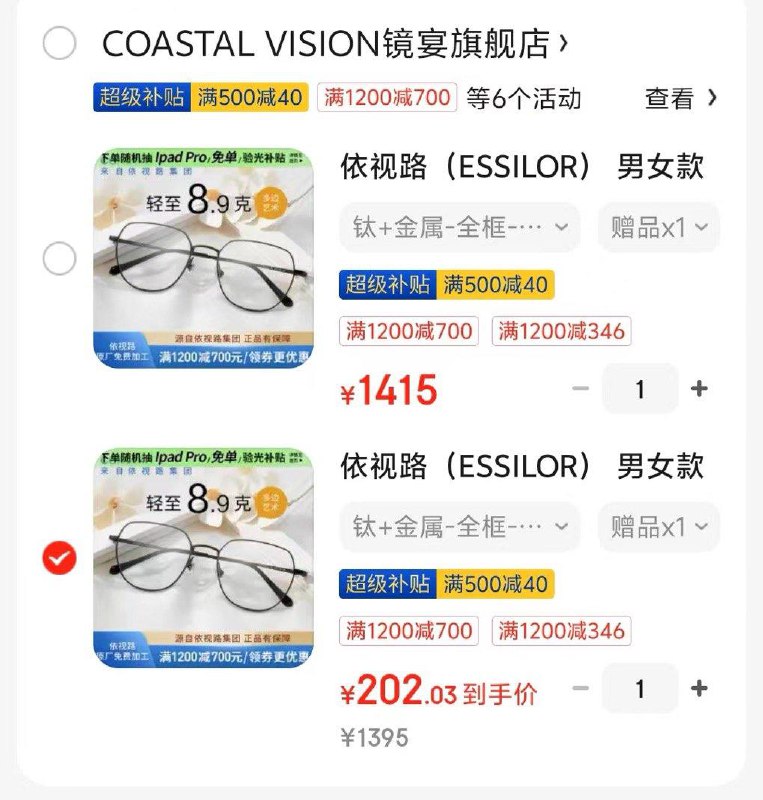Select the first 依视路 eyeglasses item

point(58,260)
